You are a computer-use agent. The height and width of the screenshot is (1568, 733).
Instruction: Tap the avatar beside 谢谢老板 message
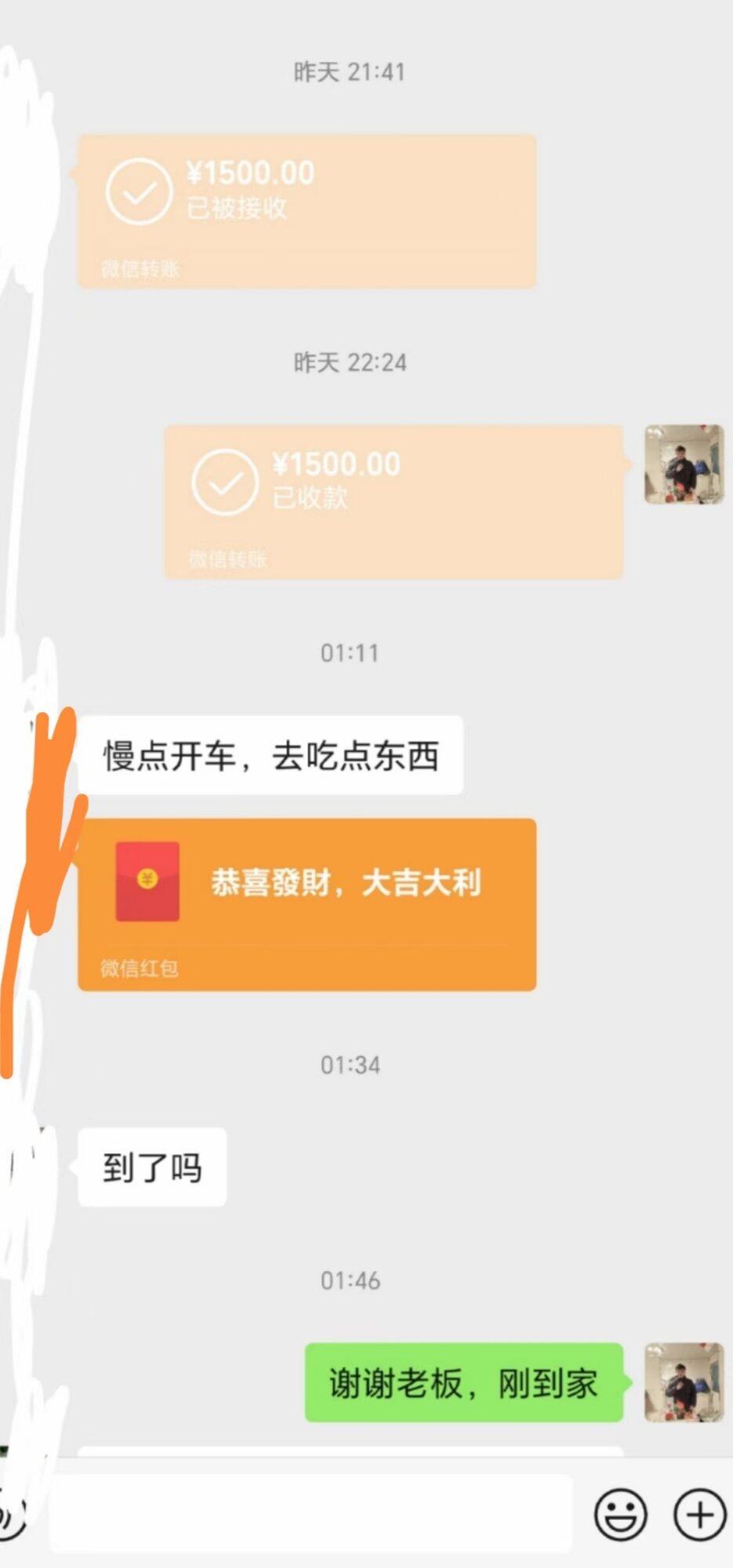[x=684, y=1381]
